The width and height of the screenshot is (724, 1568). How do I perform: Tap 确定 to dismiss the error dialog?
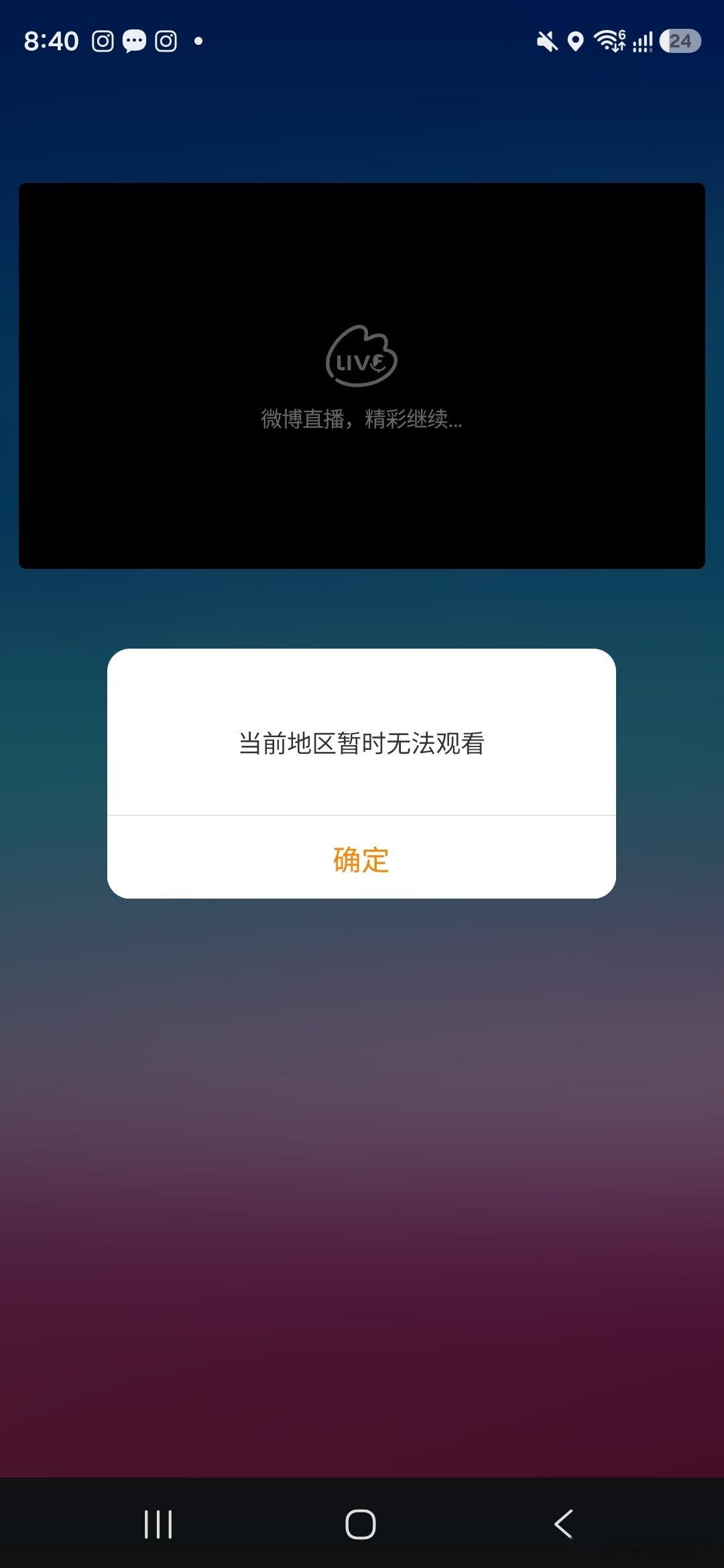[361, 860]
